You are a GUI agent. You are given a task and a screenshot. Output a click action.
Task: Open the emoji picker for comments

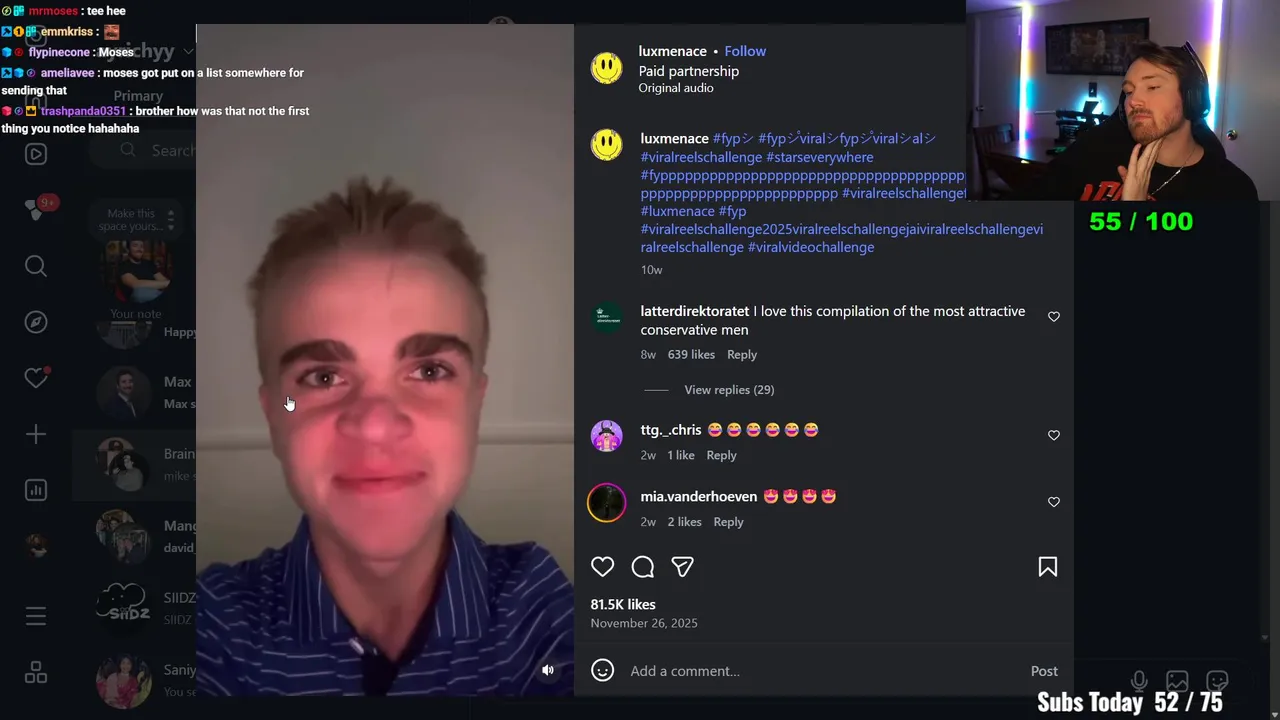click(602, 670)
